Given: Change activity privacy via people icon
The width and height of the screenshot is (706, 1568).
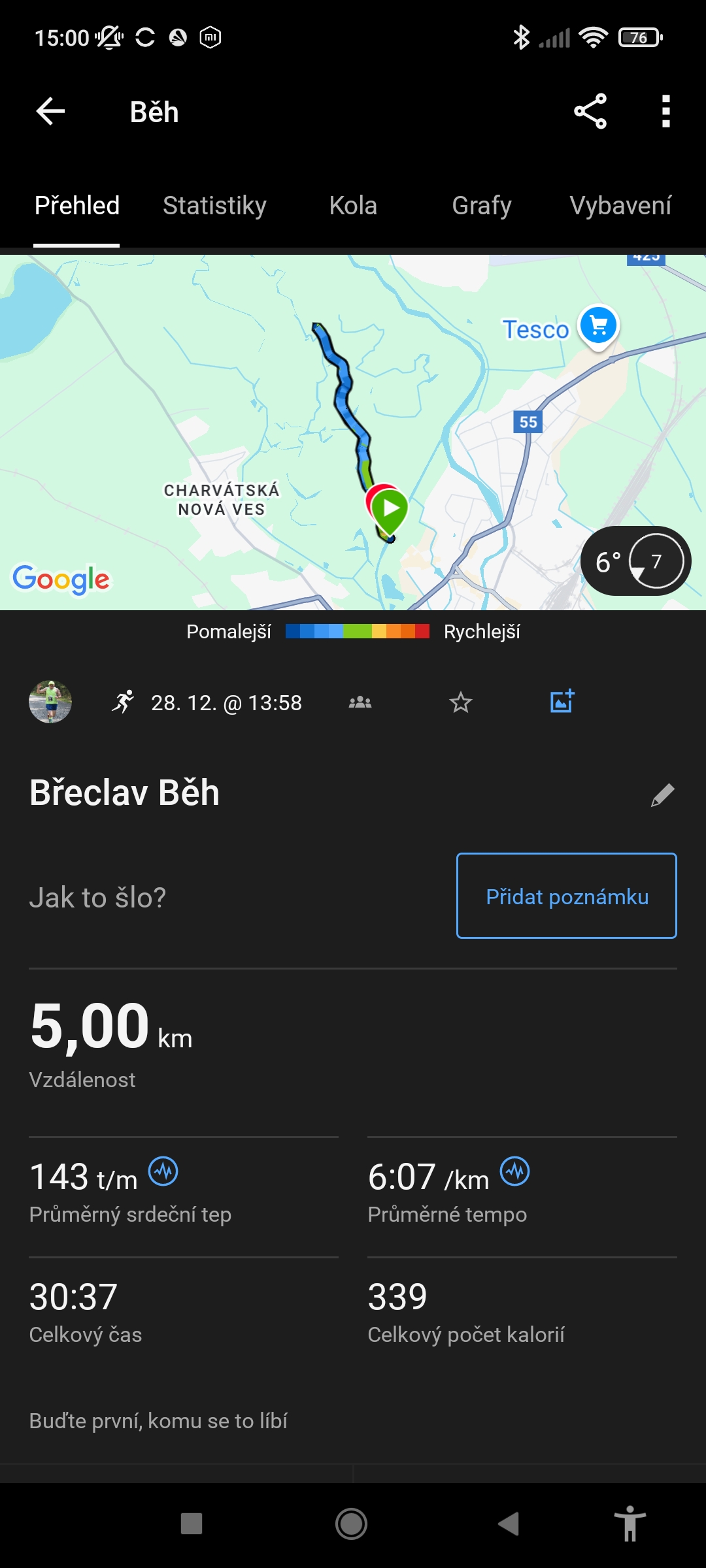Looking at the screenshot, I should coord(360,702).
